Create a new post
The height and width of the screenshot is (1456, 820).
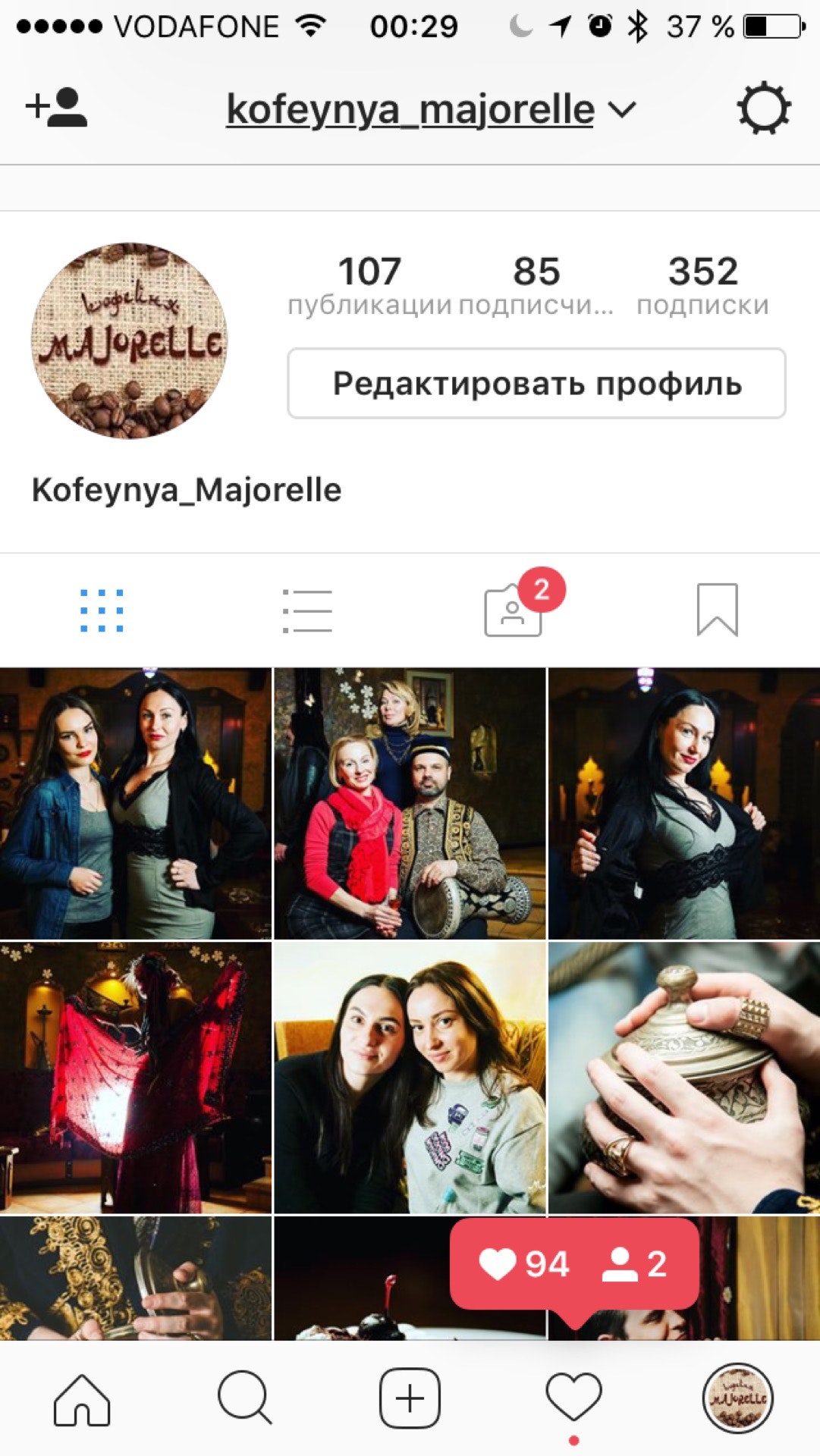pyautogui.click(x=410, y=1398)
